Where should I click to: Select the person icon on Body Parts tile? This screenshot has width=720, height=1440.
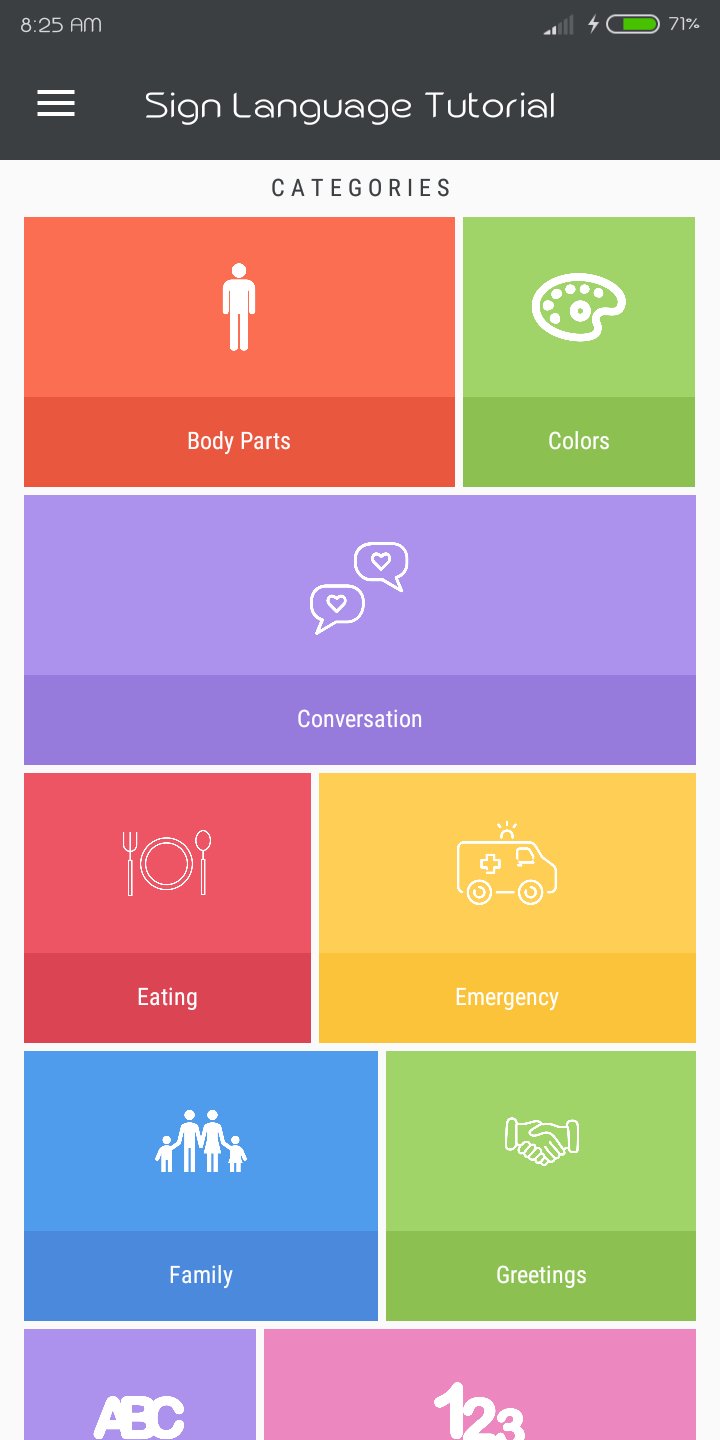[238, 305]
